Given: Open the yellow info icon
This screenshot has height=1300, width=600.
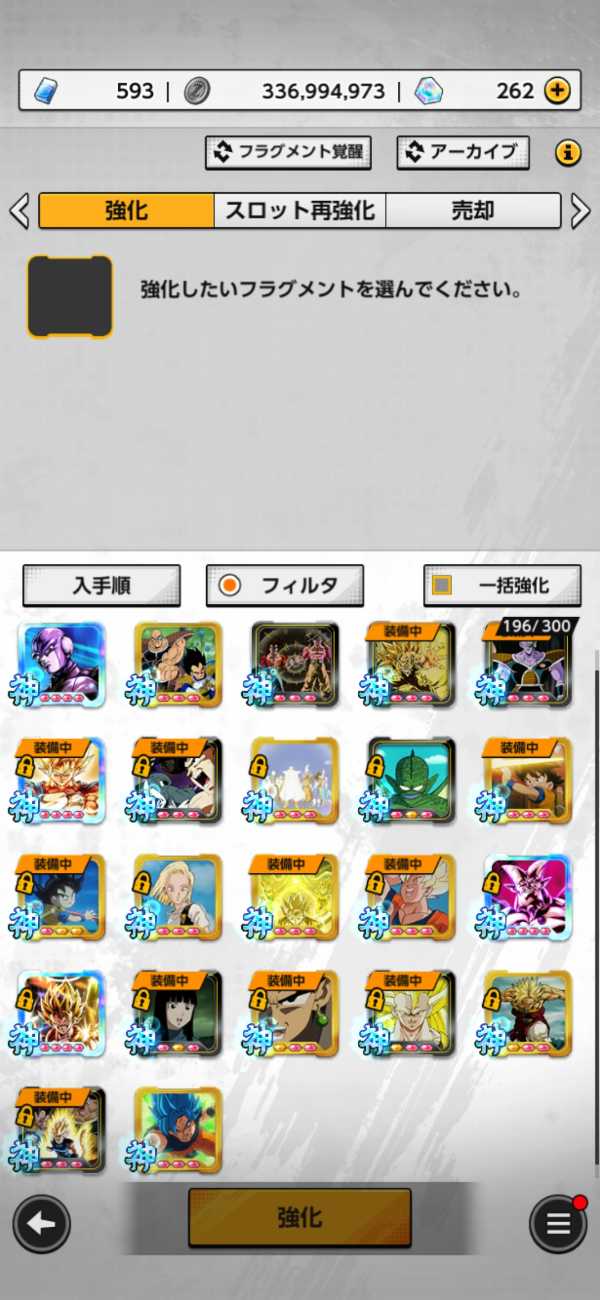Looking at the screenshot, I should 568,153.
